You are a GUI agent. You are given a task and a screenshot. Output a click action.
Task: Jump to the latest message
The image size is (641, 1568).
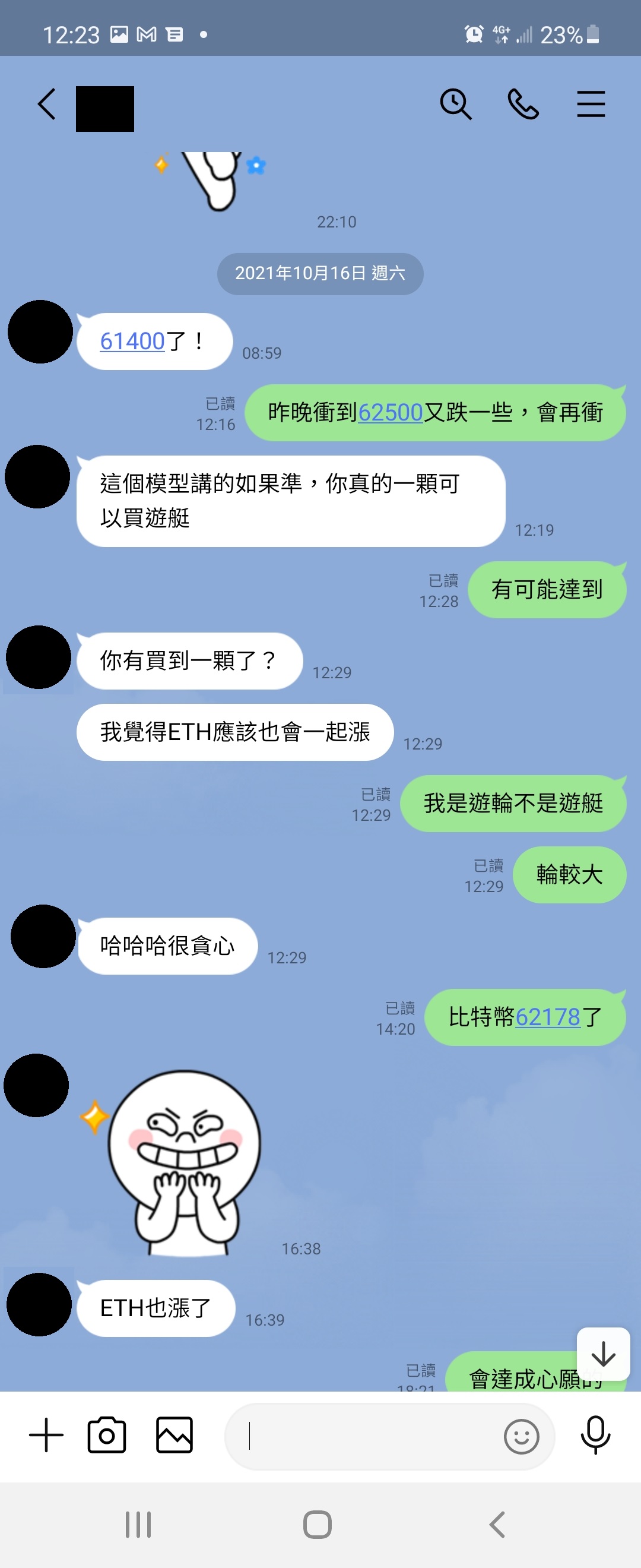click(603, 1354)
